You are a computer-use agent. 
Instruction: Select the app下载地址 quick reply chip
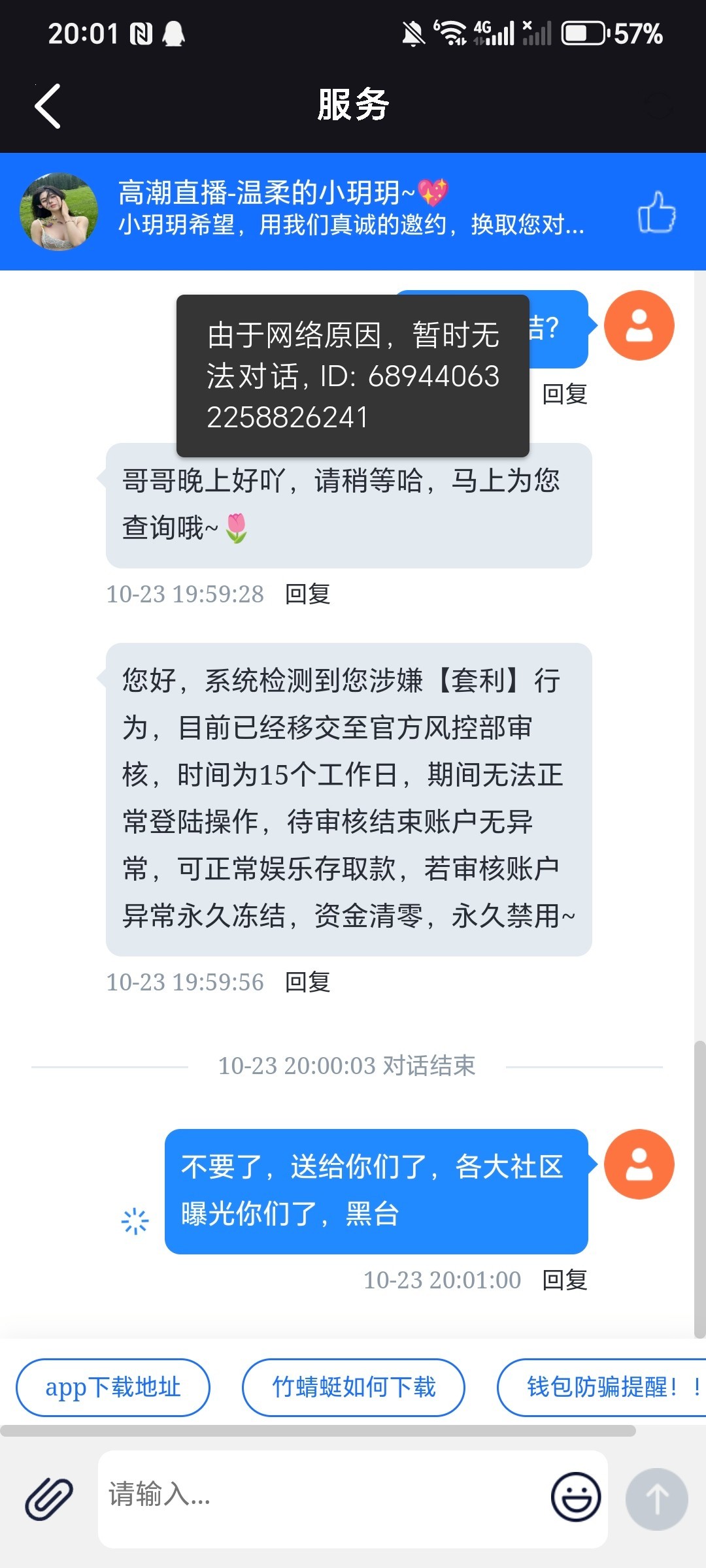112,1387
